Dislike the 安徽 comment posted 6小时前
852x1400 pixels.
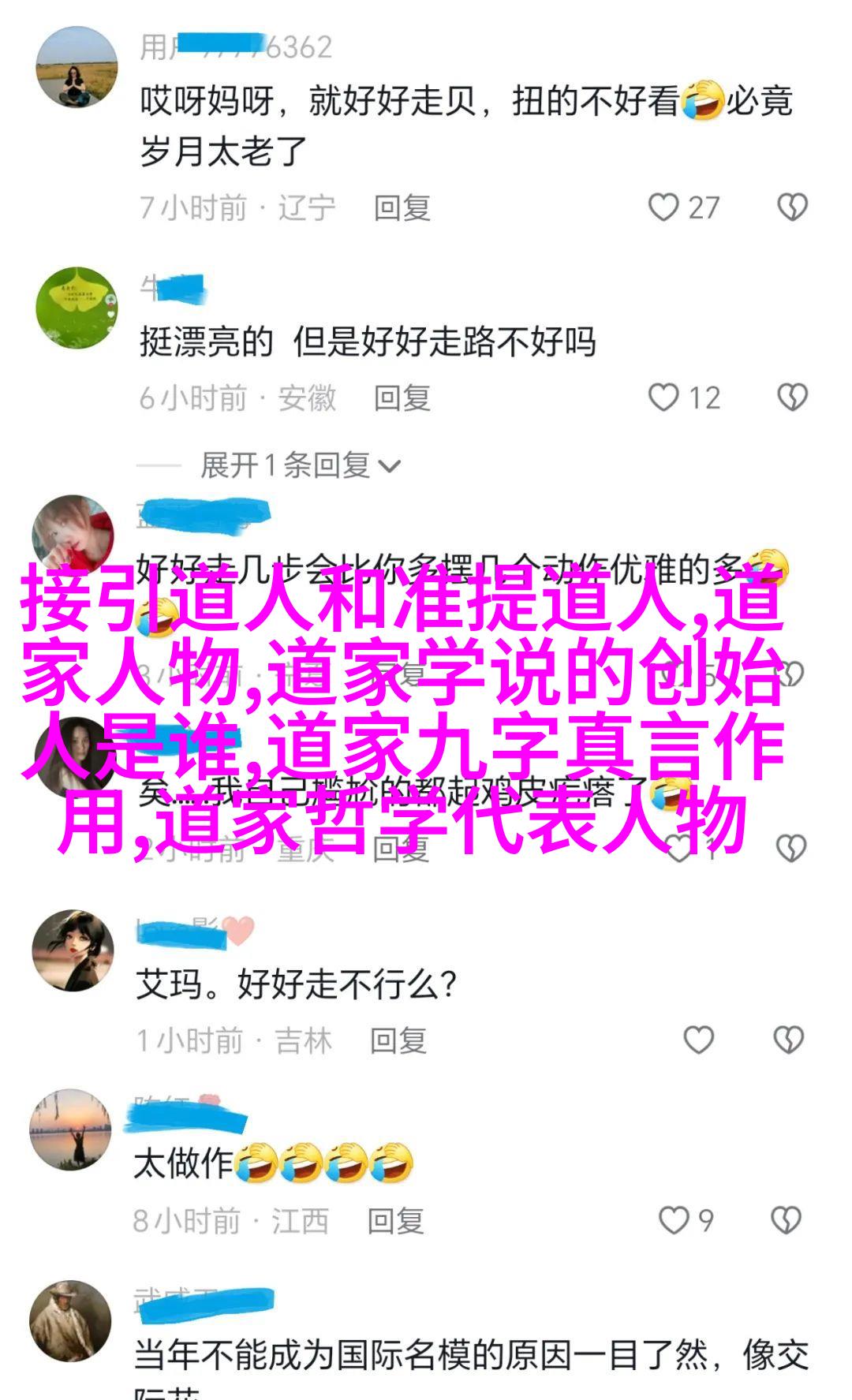[x=792, y=398]
